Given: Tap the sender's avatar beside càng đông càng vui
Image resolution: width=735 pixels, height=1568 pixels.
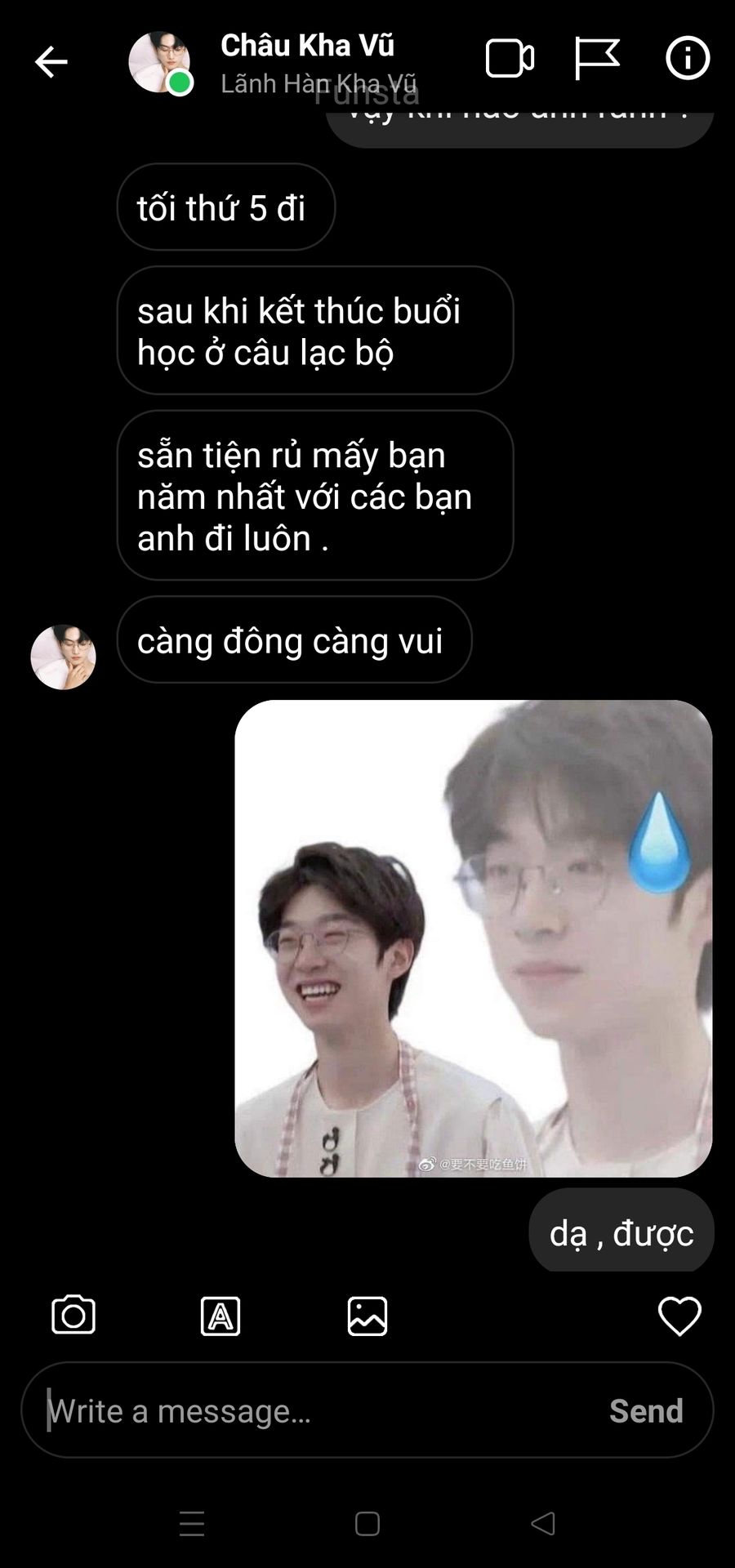Looking at the screenshot, I should [63, 657].
